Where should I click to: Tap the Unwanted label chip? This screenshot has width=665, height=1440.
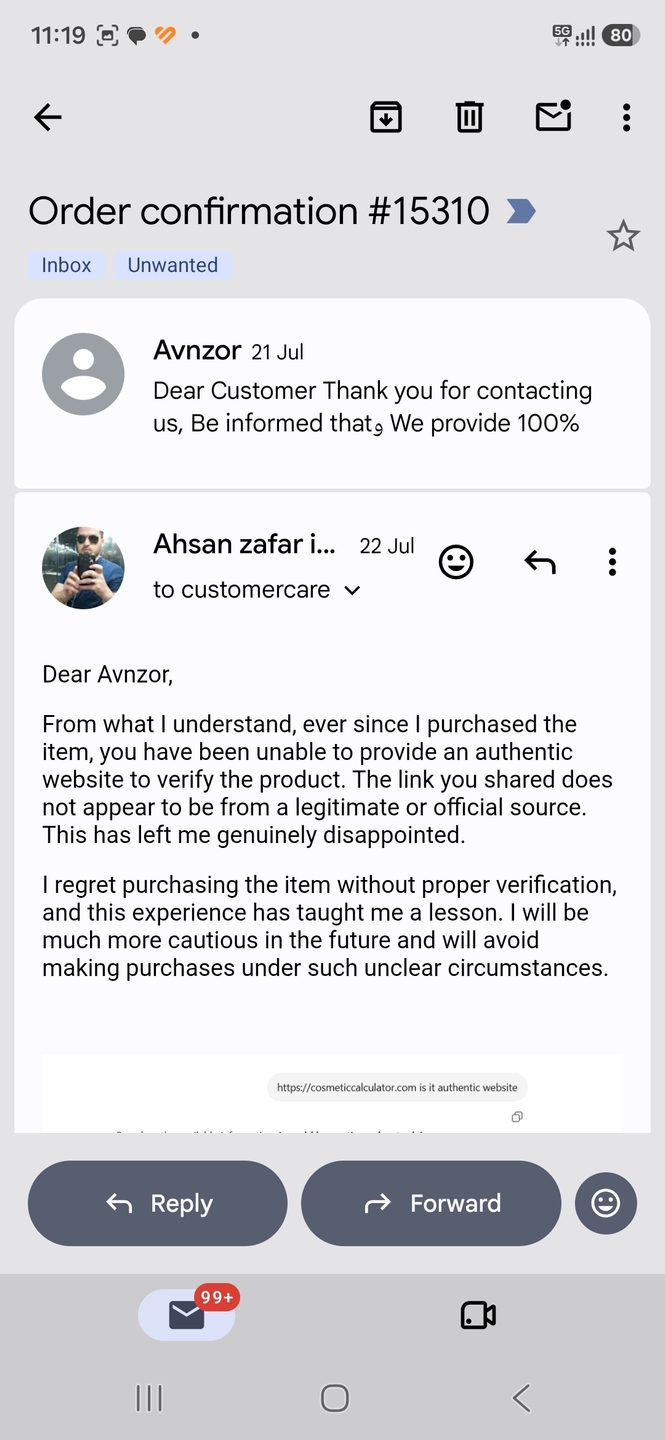coord(173,265)
